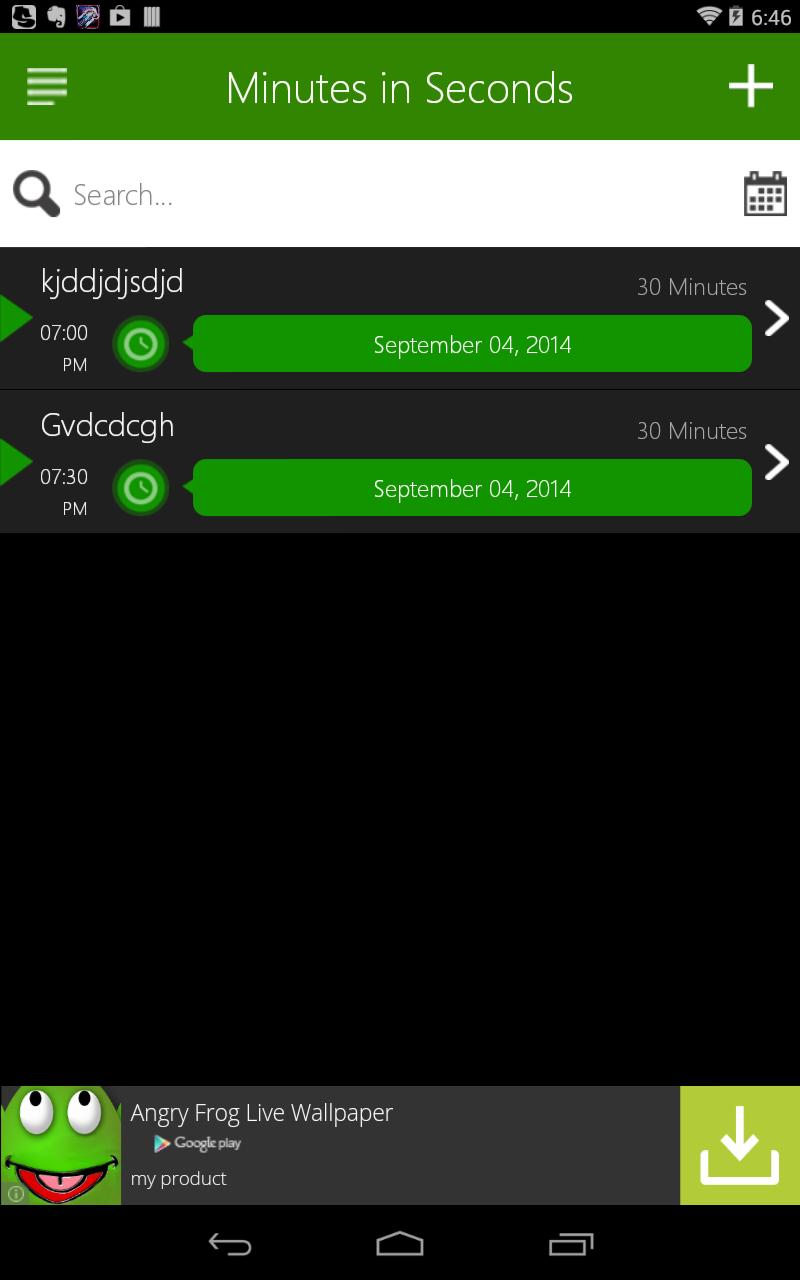Go to the home screen
Screen dimensions: 800x1280
coord(400,1244)
